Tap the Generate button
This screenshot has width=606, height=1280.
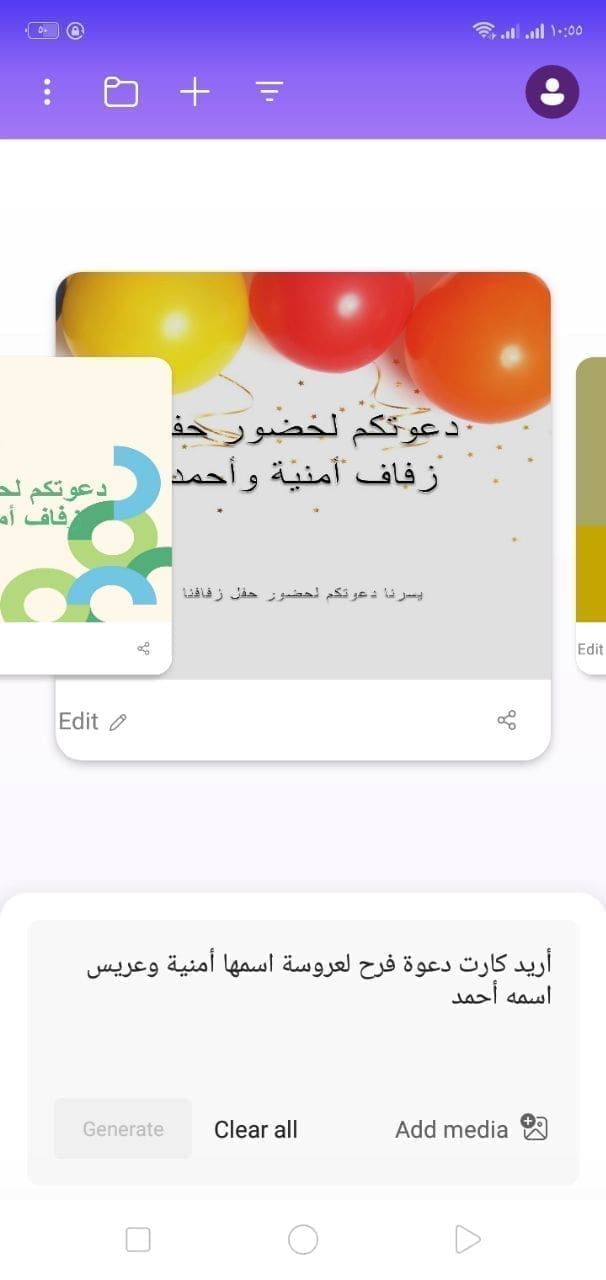(x=123, y=1129)
